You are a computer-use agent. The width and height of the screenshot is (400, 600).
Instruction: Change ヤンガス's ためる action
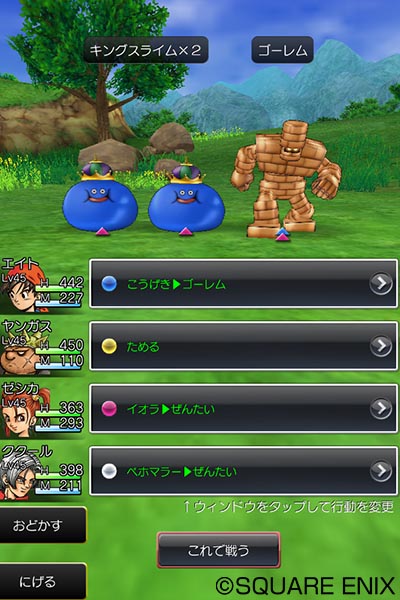pos(243,346)
